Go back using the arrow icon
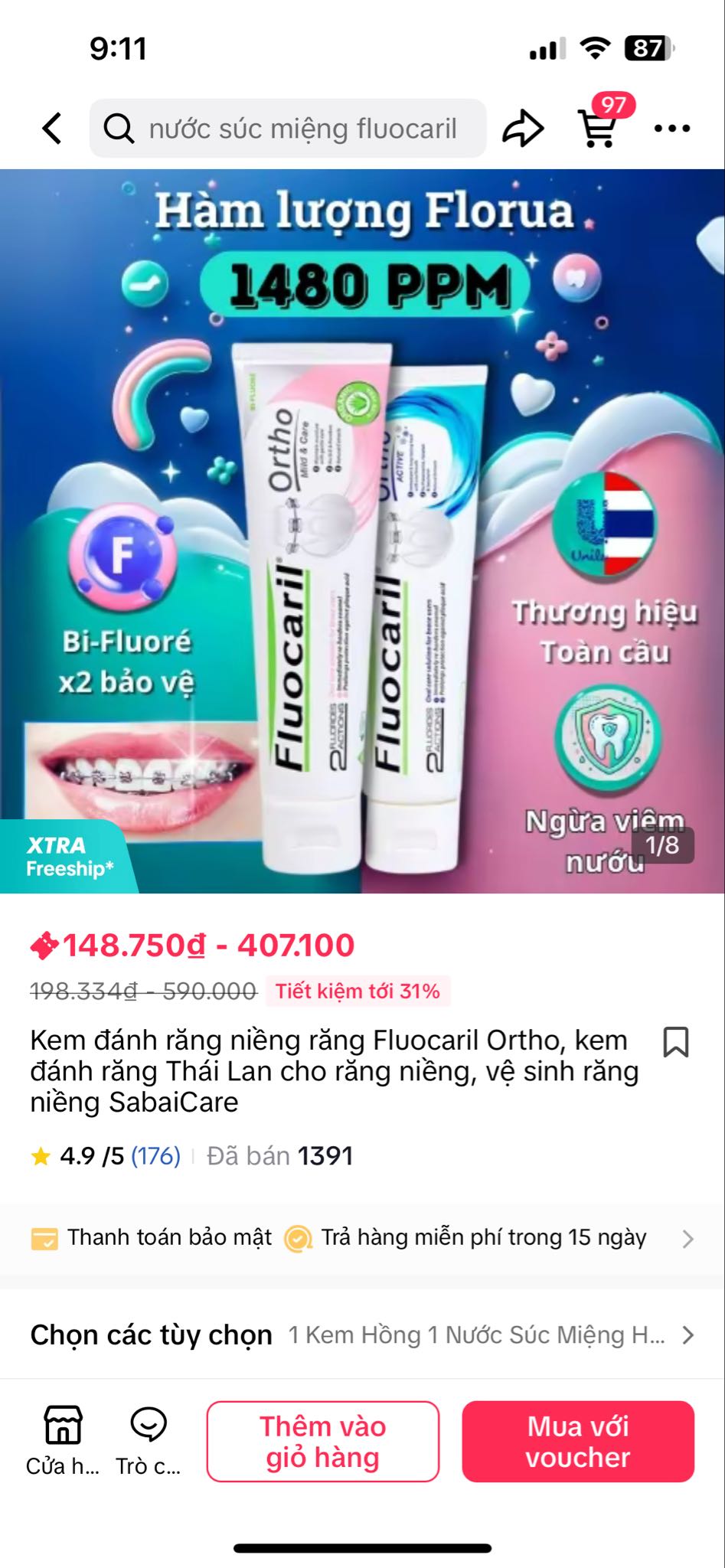The height and width of the screenshot is (1568, 725). pos(52,129)
